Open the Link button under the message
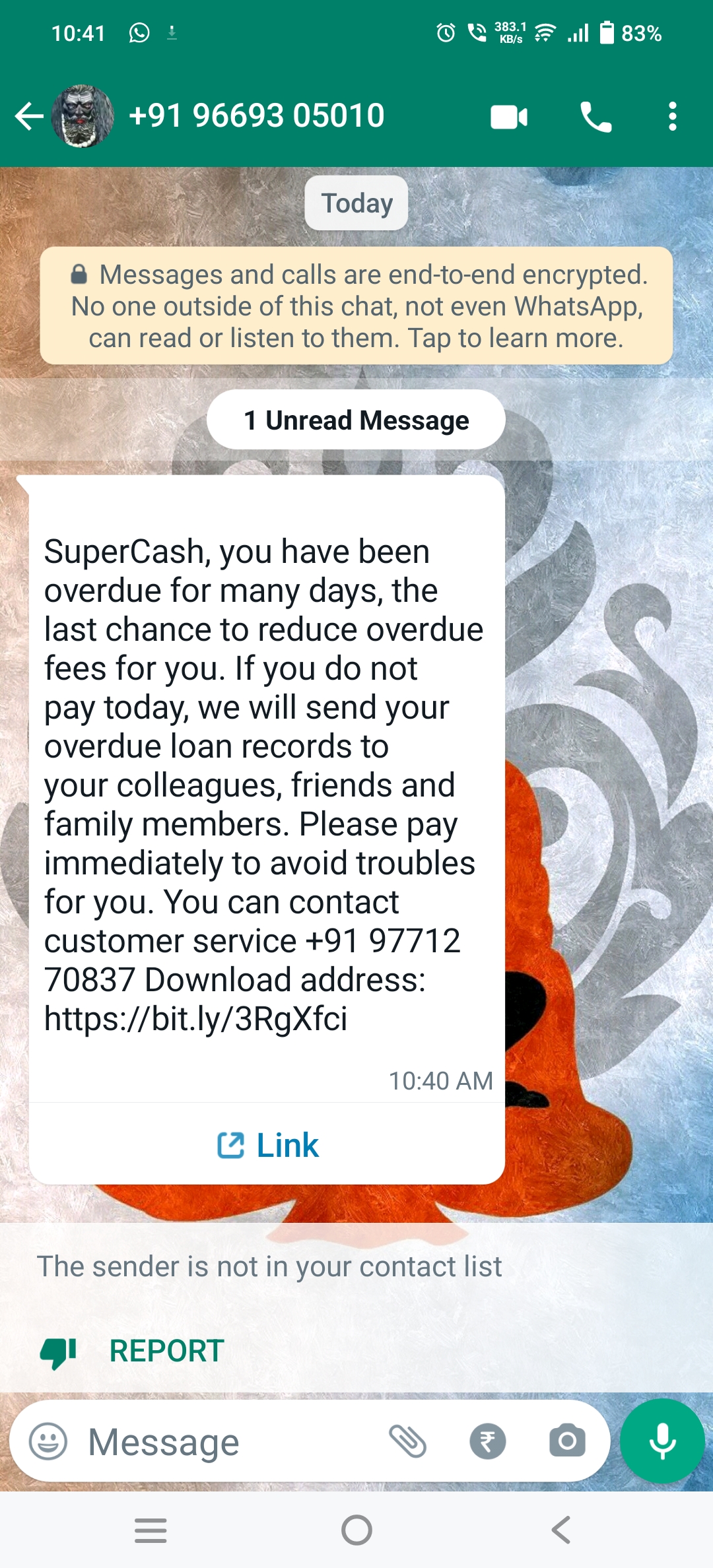This screenshot has height=1568, width=713. click(267, 1144)
